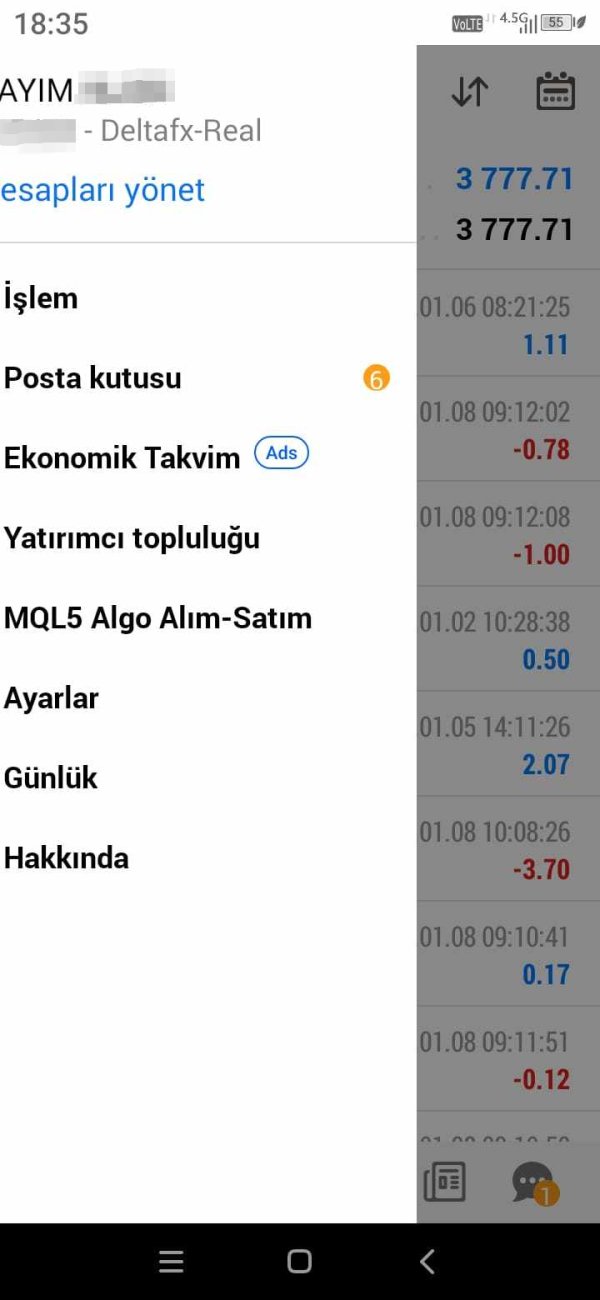Open the Günlük journal

click(x=51, y=778)
